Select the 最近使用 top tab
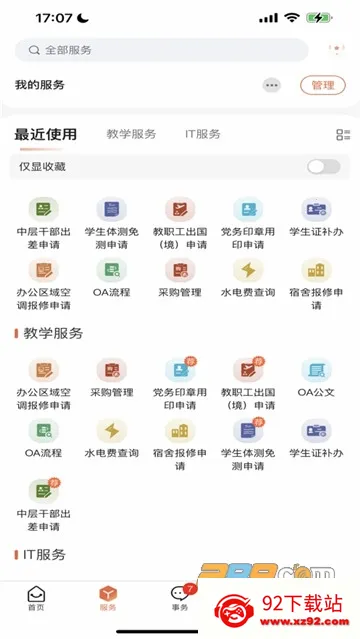 [46, 134]
